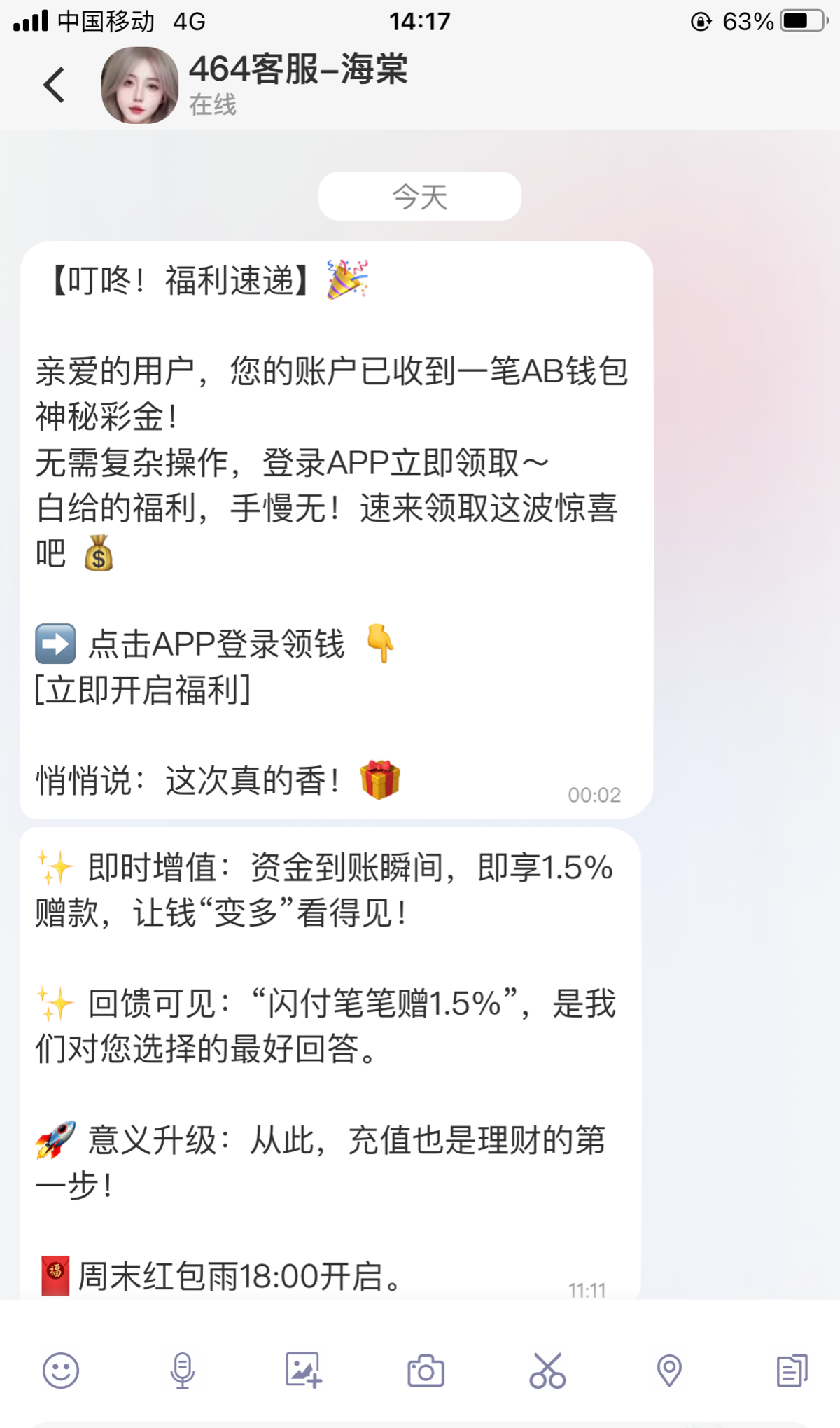
Task: Open the document notes icon
Action: coord(792,1370)
